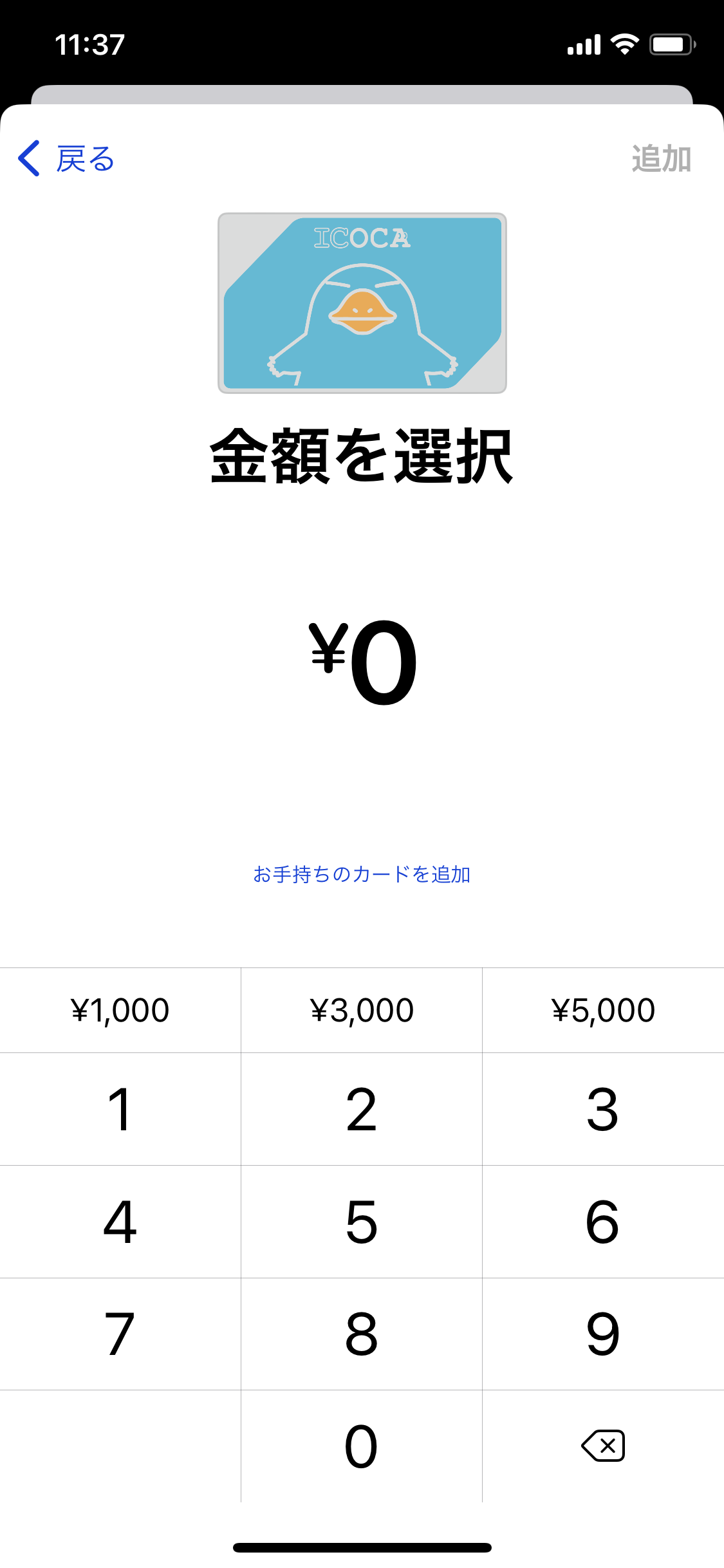
Task: Enter digit 6 on the keypad
Action: (x=604, y=1222)
